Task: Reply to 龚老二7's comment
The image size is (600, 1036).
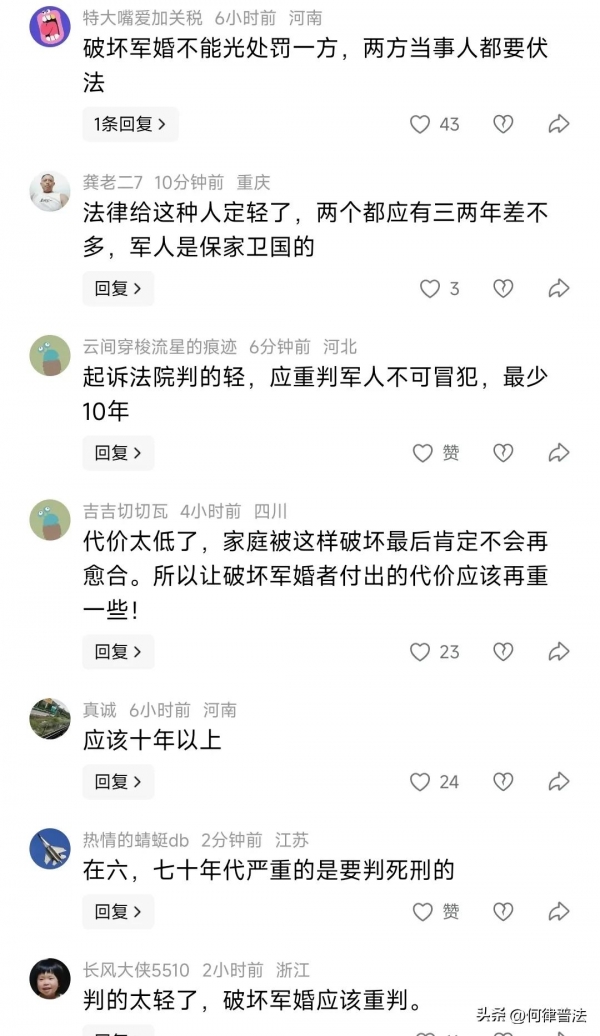Action: coord(118,288)
